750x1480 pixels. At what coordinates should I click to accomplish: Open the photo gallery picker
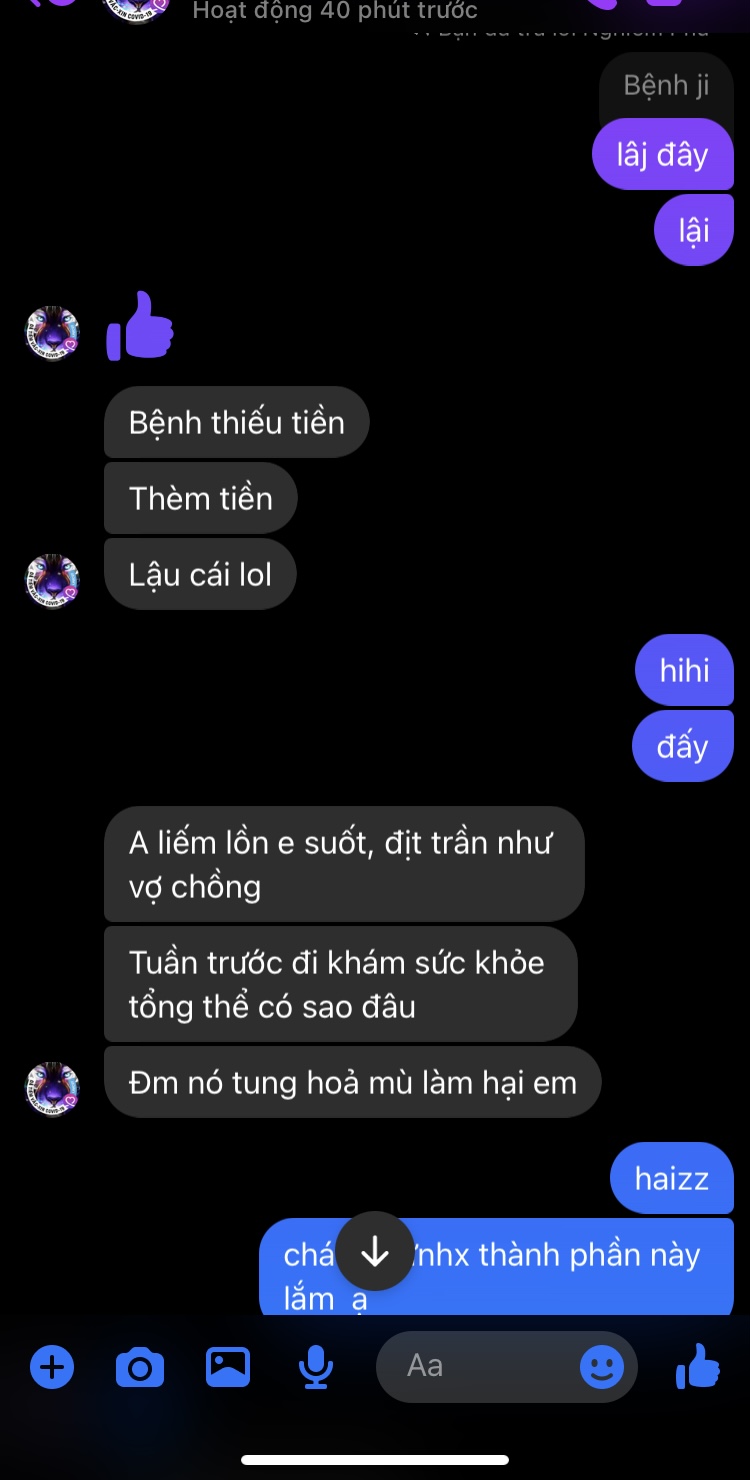[228, 1366]
